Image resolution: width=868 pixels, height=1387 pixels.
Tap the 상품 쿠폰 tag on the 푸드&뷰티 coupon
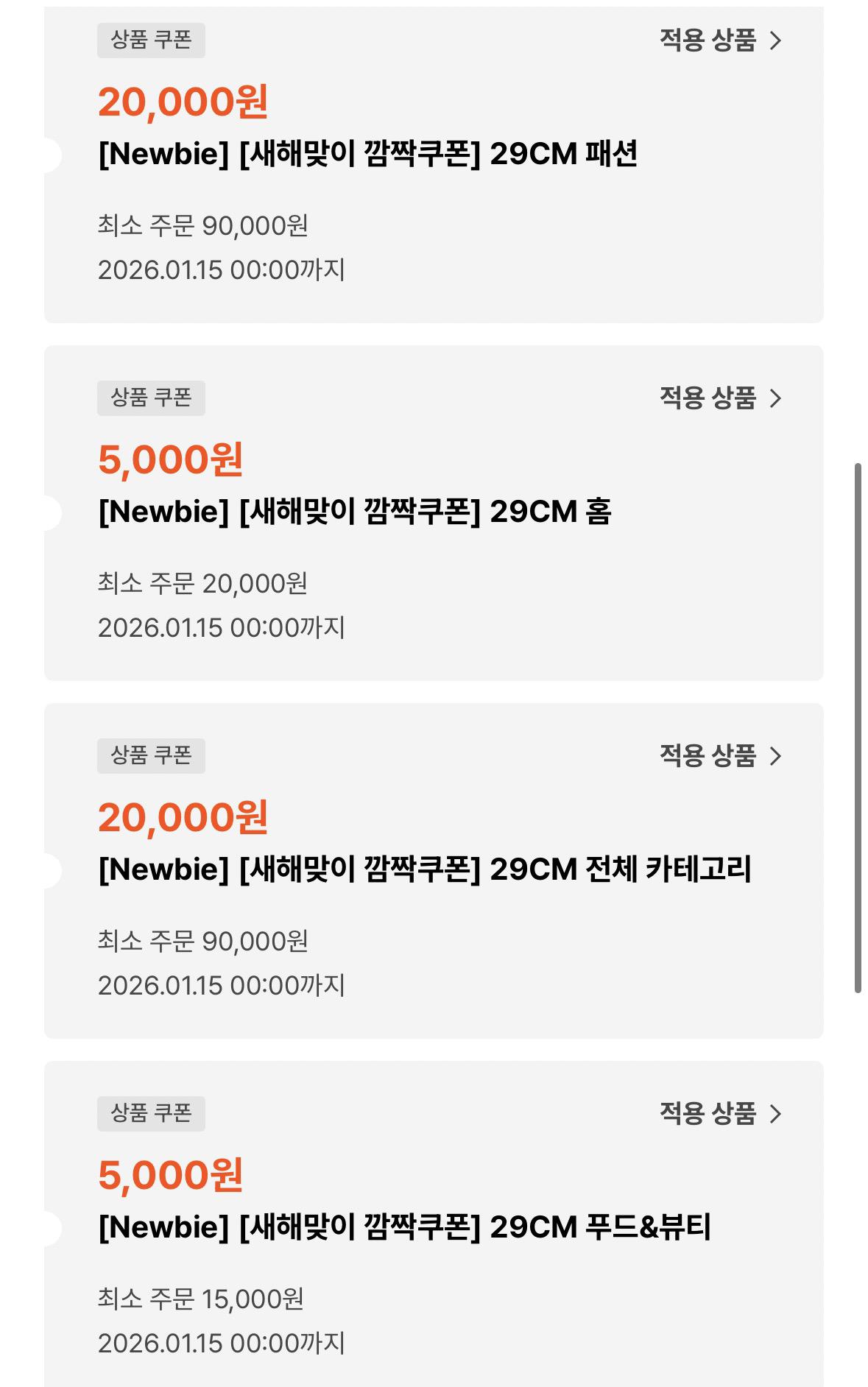point(152,1114)
